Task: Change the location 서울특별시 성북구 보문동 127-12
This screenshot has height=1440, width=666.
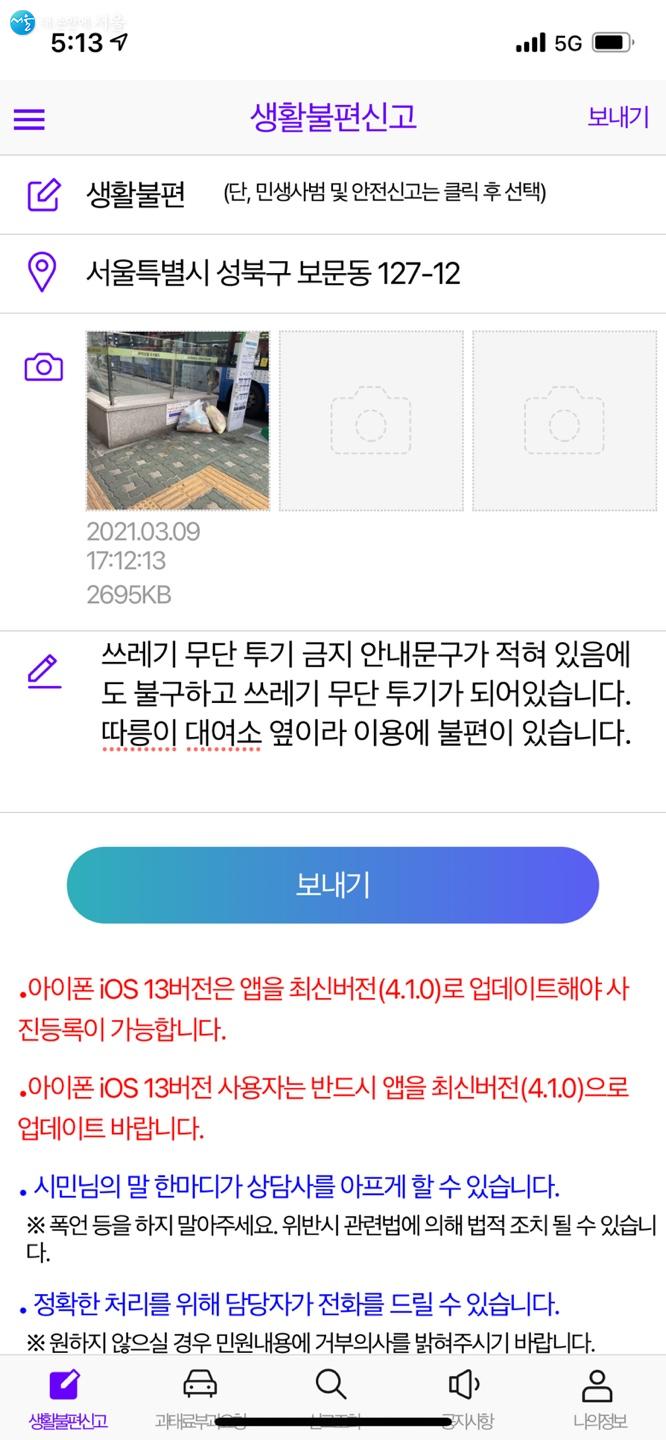Action: [x=273, y=273]
